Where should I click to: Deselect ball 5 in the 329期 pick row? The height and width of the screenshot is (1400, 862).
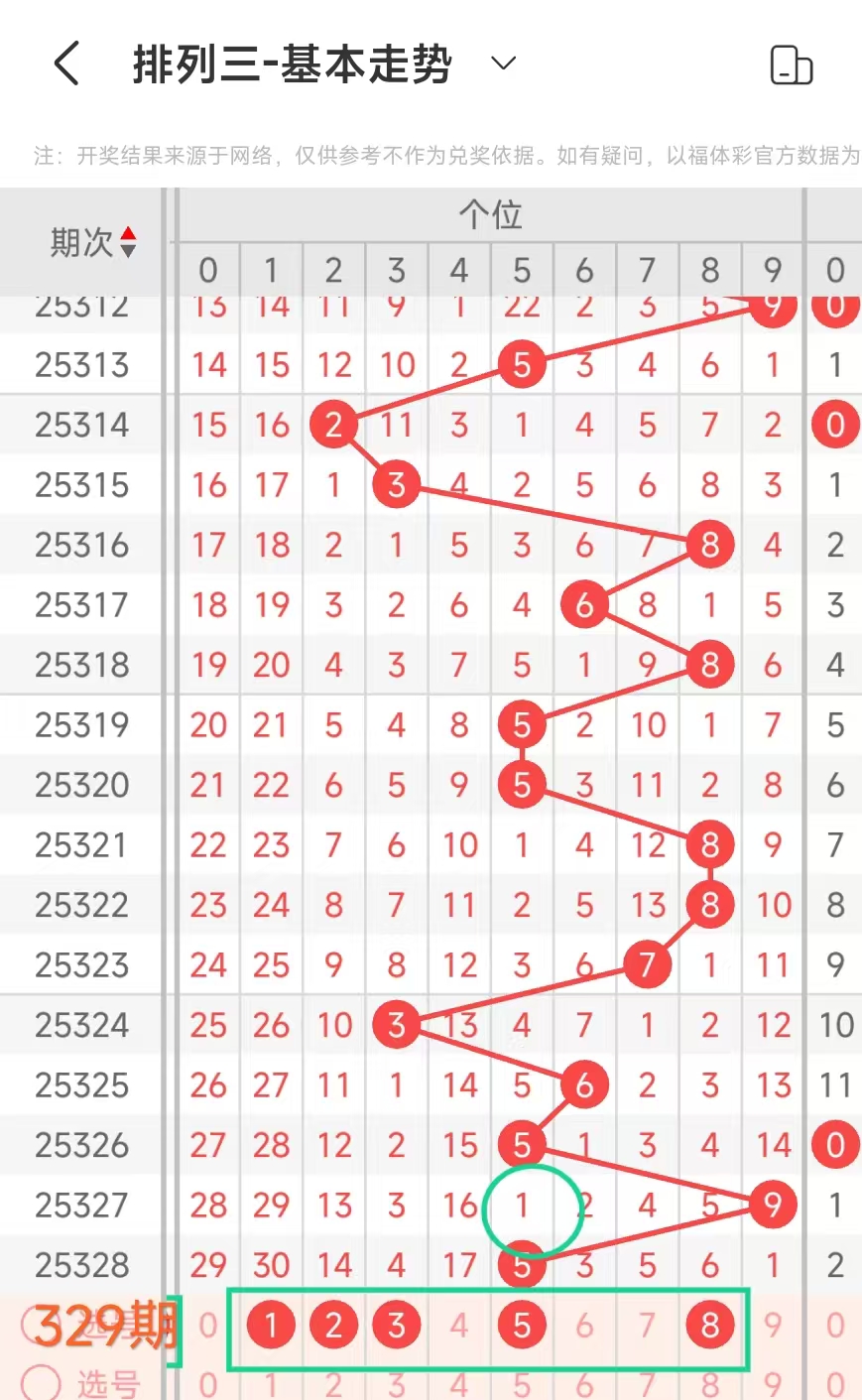click(522, 1325)
